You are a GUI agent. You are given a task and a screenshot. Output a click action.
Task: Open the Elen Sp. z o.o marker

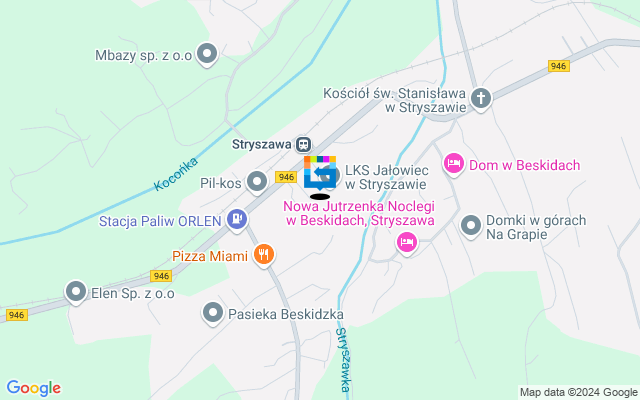pyautogui.click(x=76, y=293)
